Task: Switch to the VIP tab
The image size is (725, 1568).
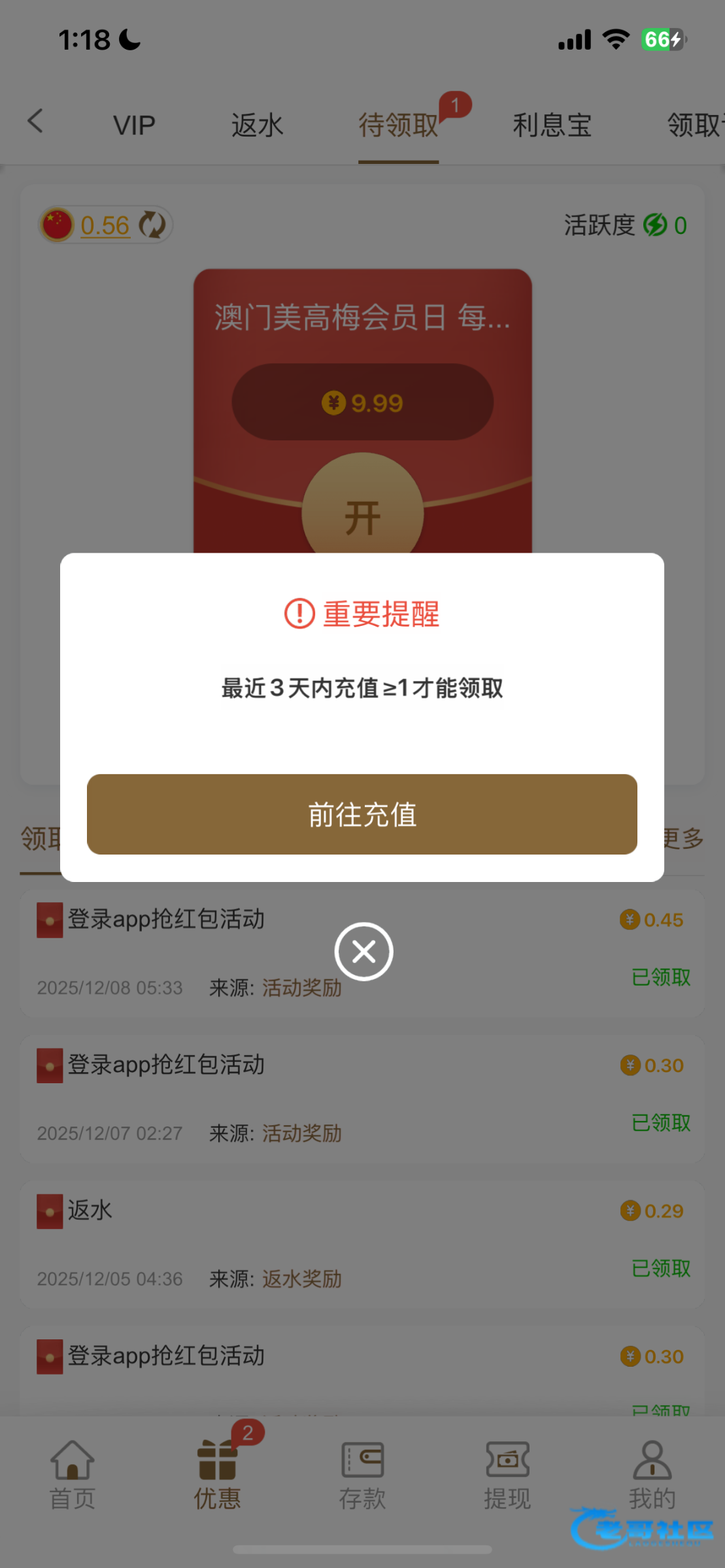Action: click(134, 125)
